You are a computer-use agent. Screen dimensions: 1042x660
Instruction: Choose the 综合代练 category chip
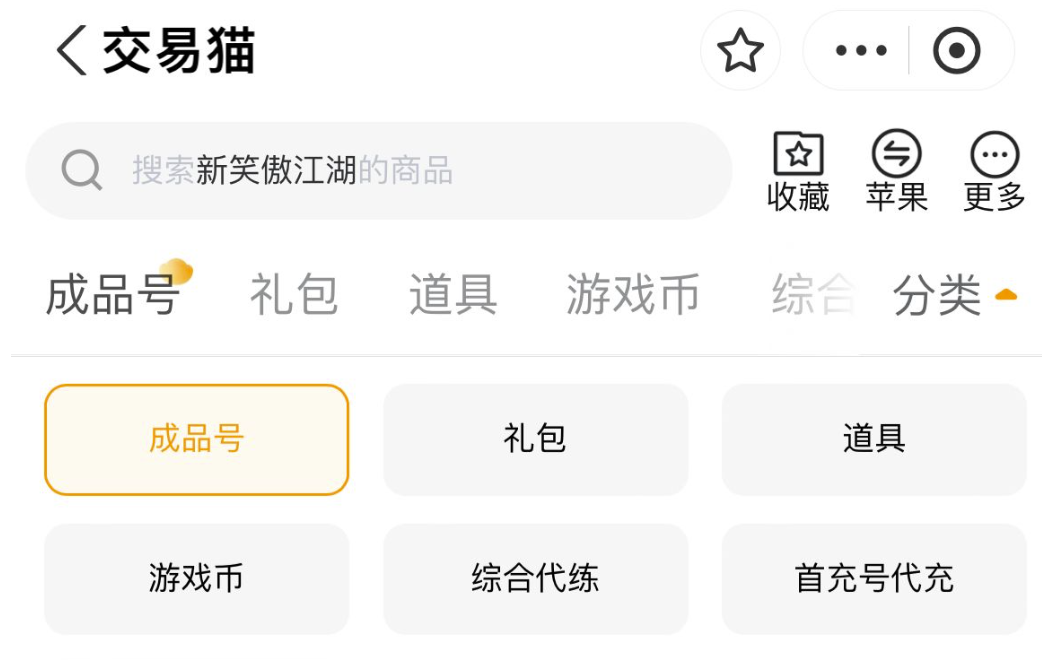click(535, 579)
